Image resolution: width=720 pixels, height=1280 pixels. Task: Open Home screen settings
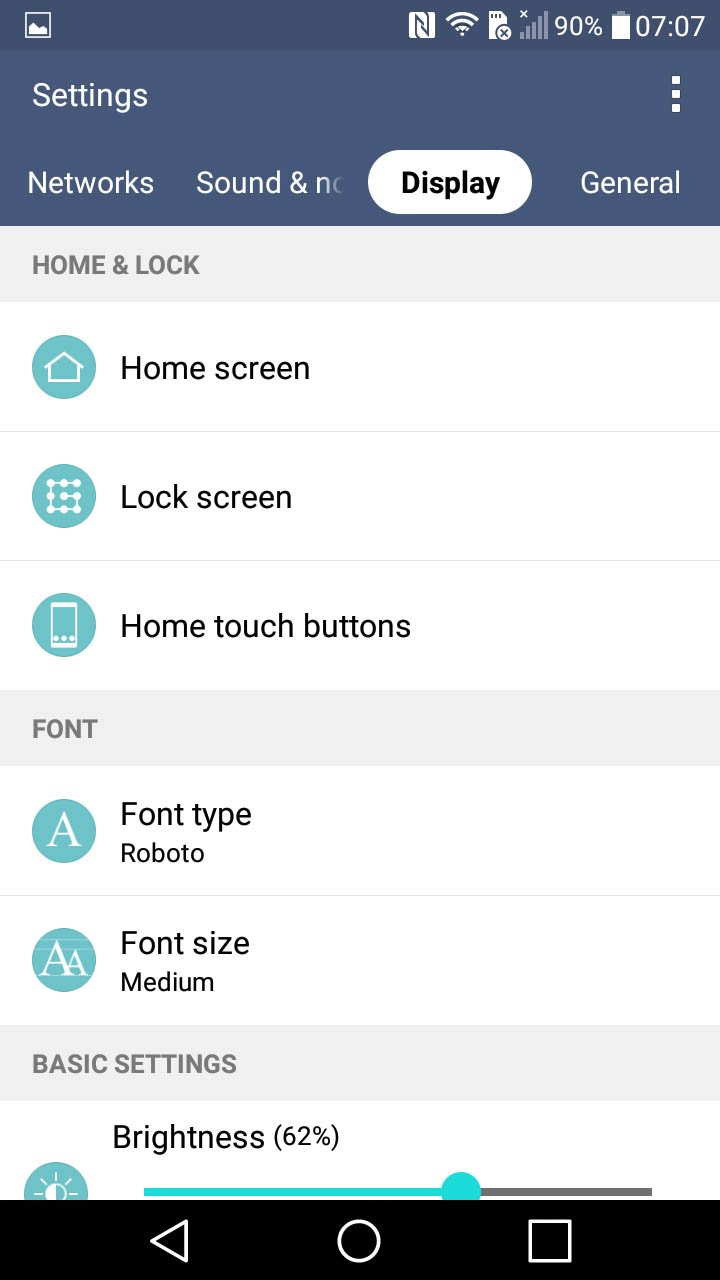[360, 367]
